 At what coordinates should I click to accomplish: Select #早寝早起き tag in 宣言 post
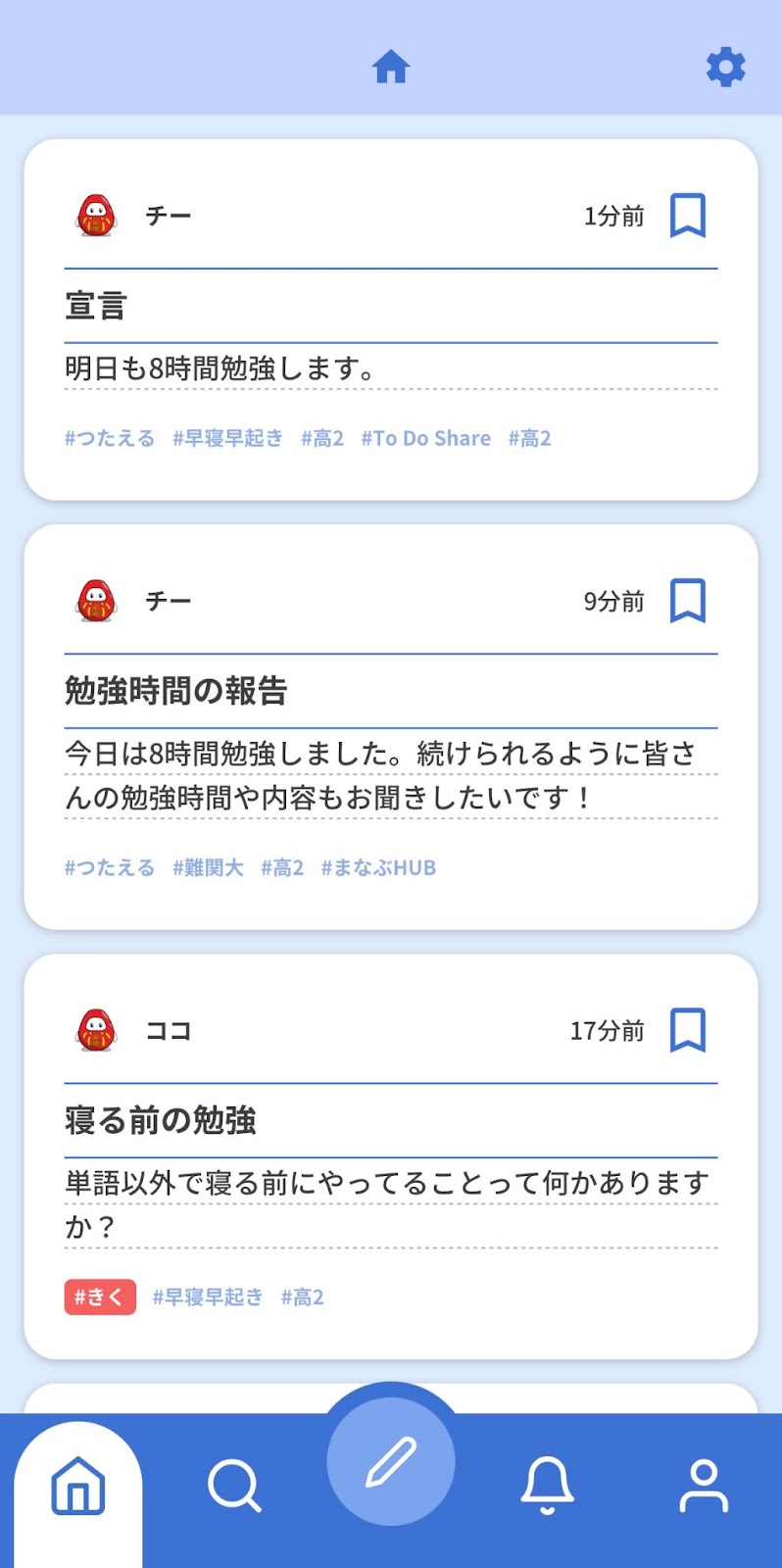[x=227, y=438]
